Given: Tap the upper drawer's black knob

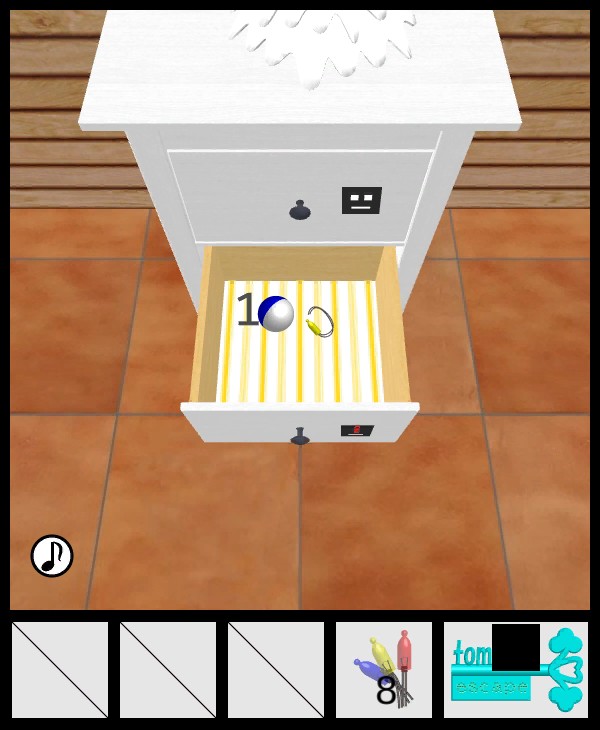Looking at the screenshot, I should [x=299, y=210].
